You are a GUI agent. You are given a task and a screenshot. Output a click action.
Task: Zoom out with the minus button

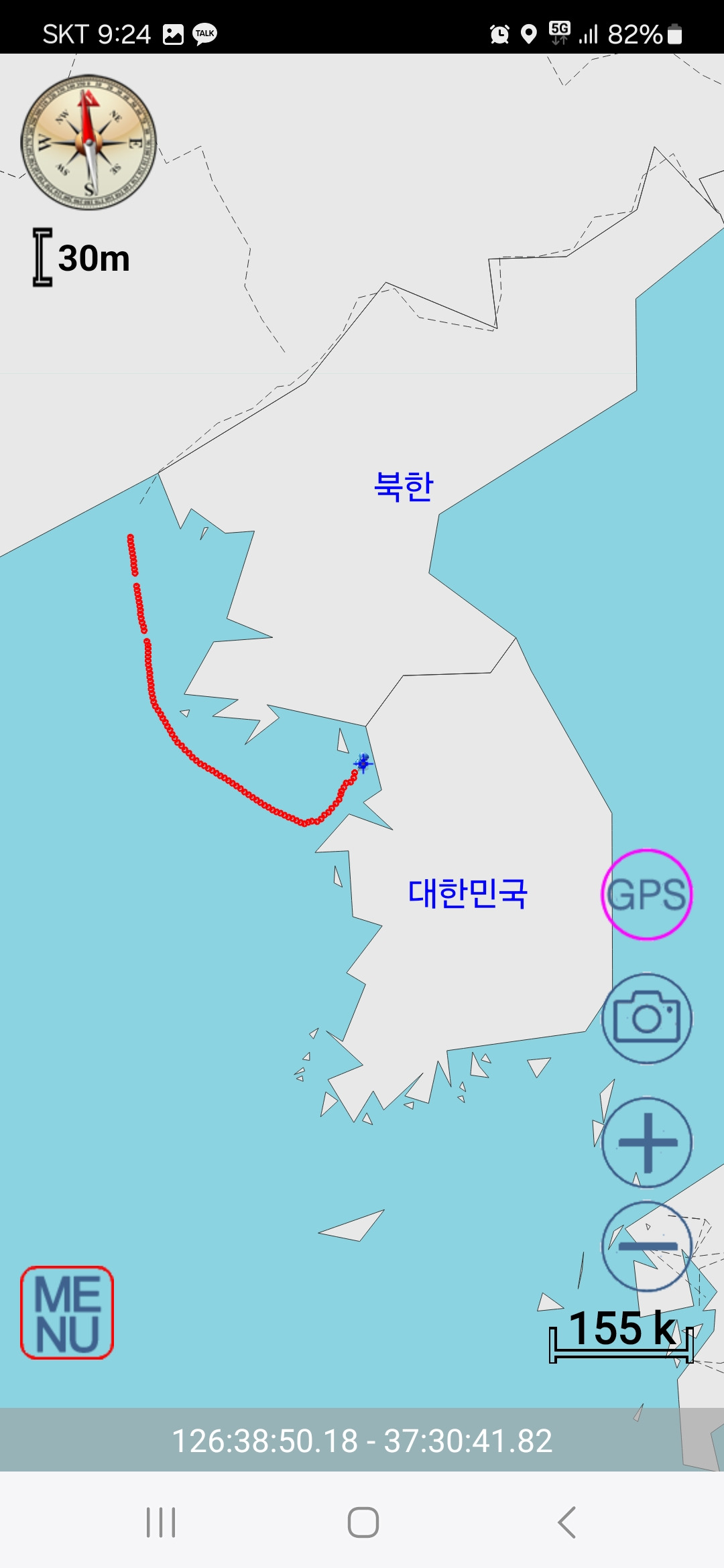pyautogui.click(x=647, y=1246)
